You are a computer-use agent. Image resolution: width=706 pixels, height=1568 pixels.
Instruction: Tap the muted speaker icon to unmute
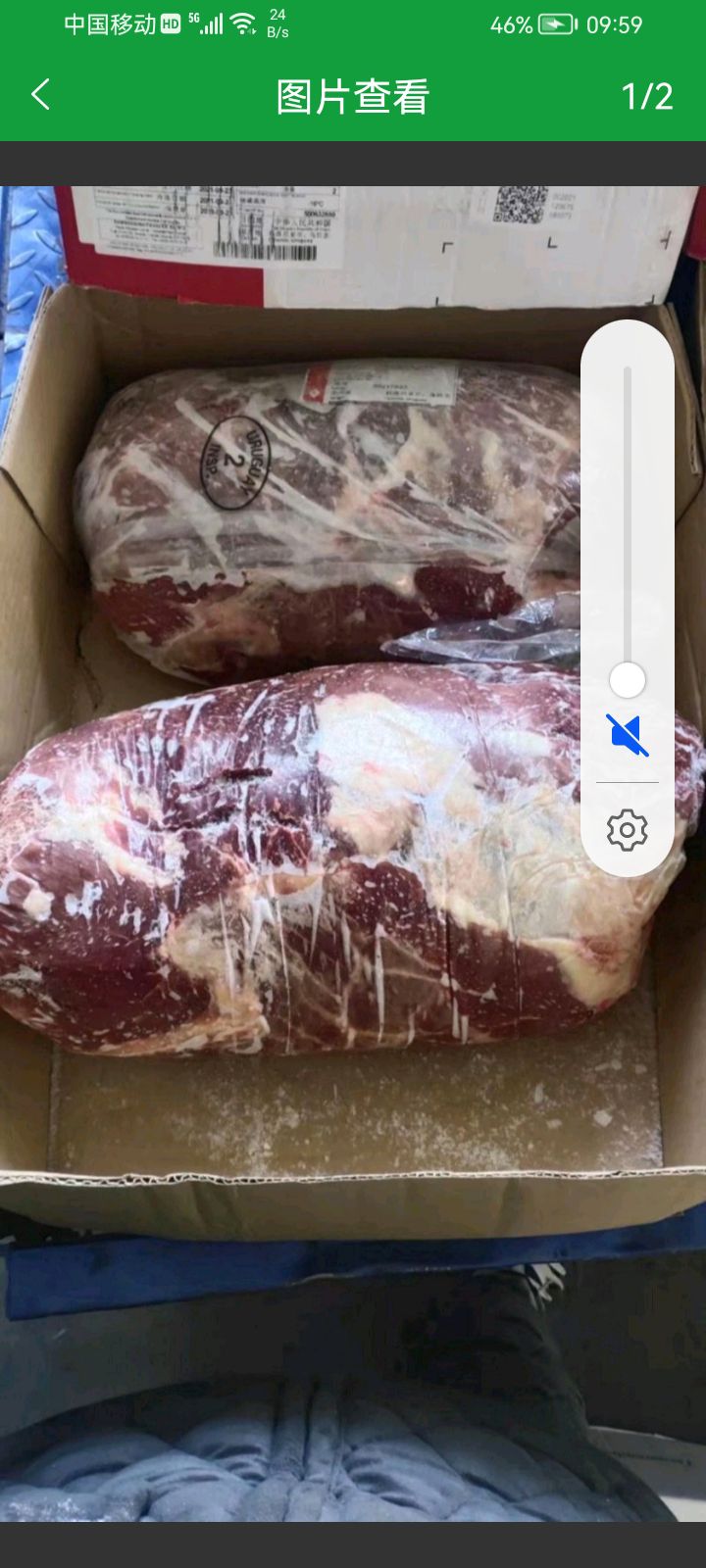click(x=628, y=735)
